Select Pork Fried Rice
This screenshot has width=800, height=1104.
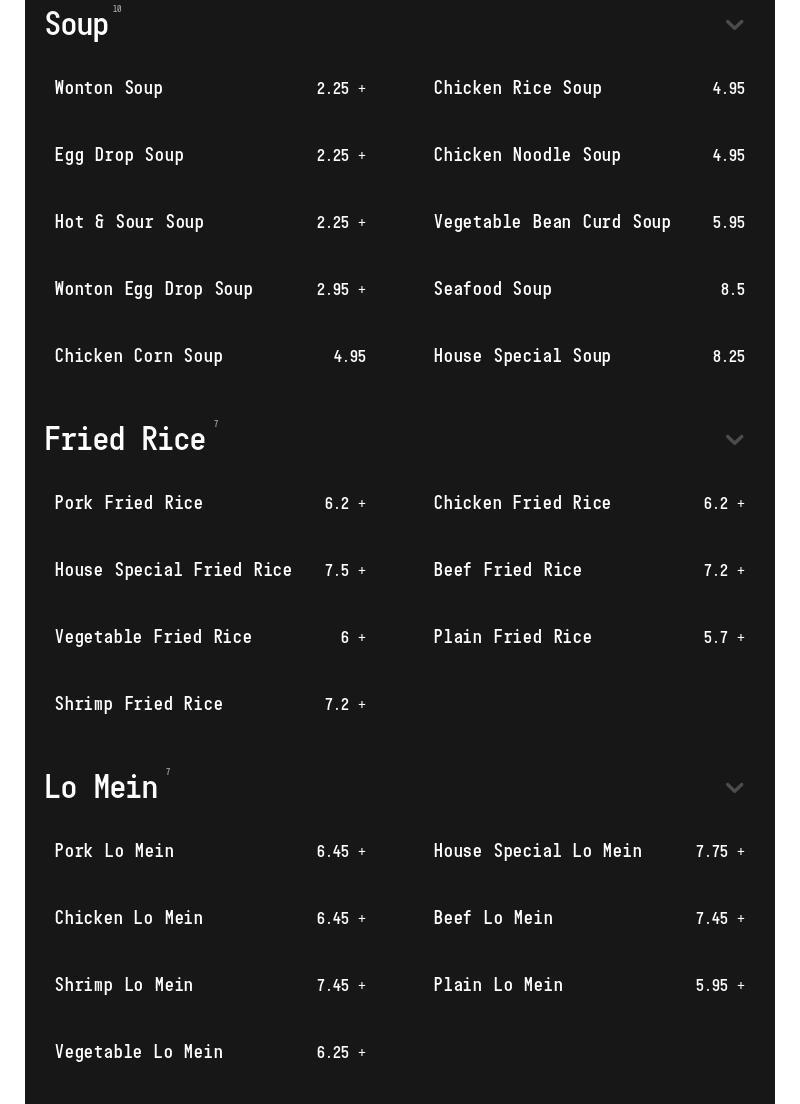(210, 503)
